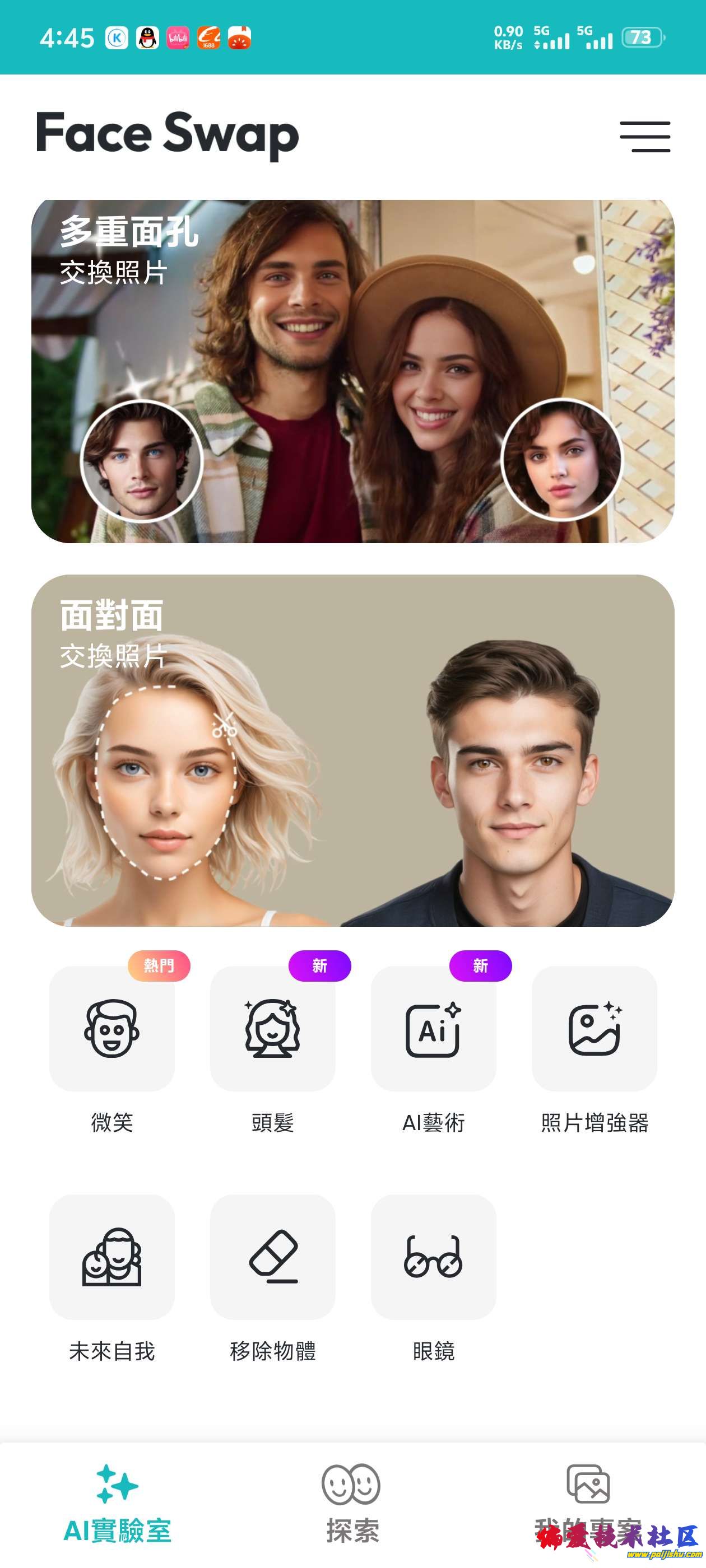
Task: Open 移除物體 object remover
Action: tap(273, 1257)
